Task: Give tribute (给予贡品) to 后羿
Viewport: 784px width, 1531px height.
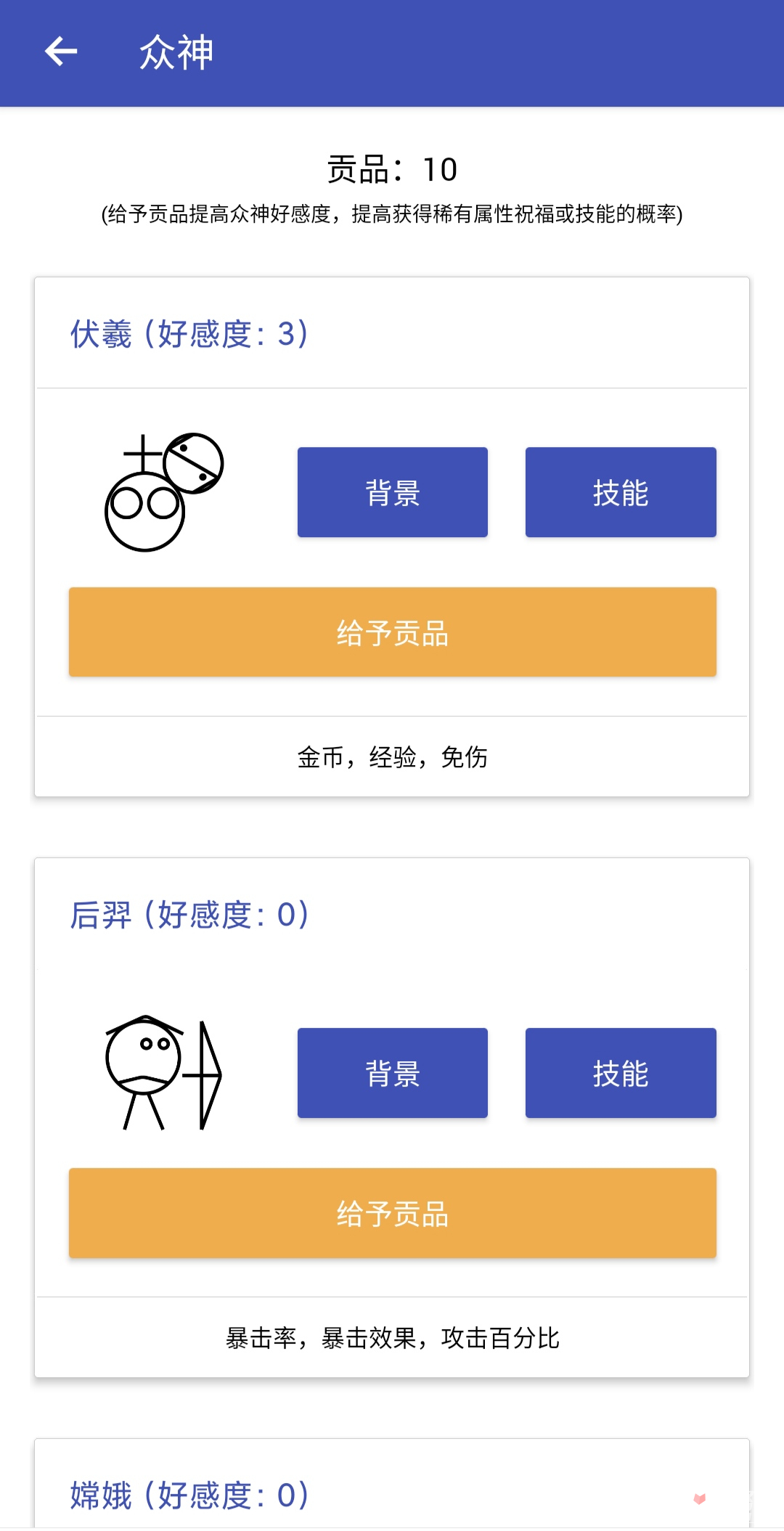Action: (x=392, y=1213)
